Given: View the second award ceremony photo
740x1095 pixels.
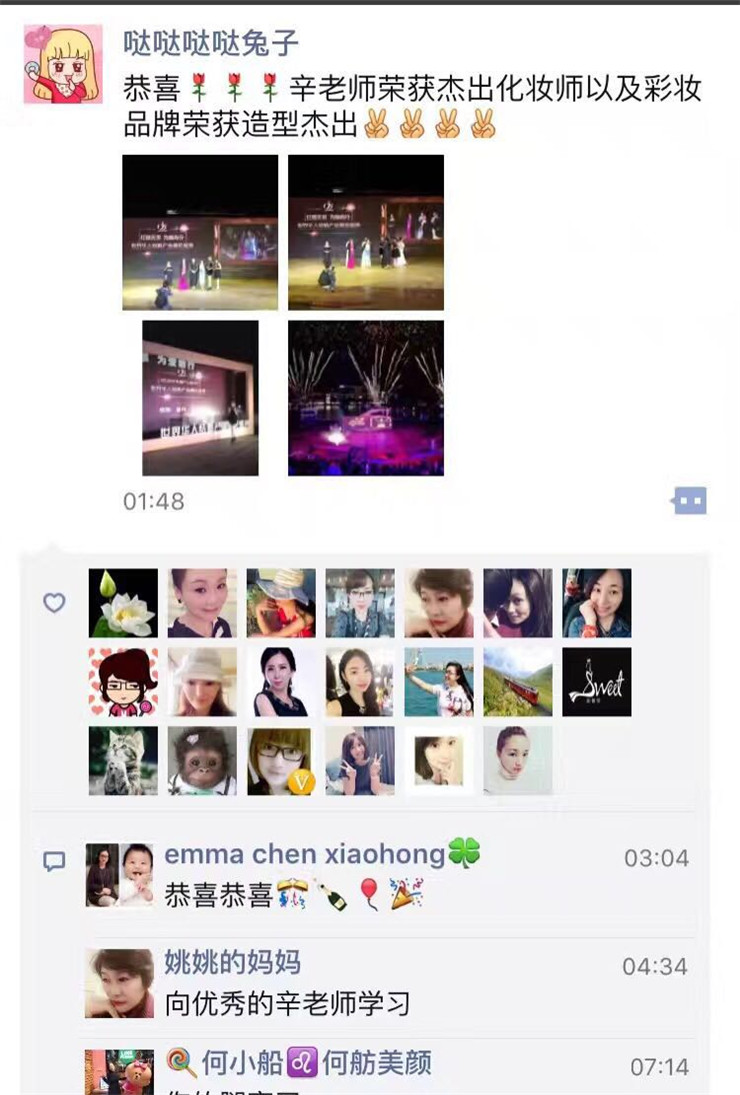Looking at the screenshot, I should [x=366, y=232].
